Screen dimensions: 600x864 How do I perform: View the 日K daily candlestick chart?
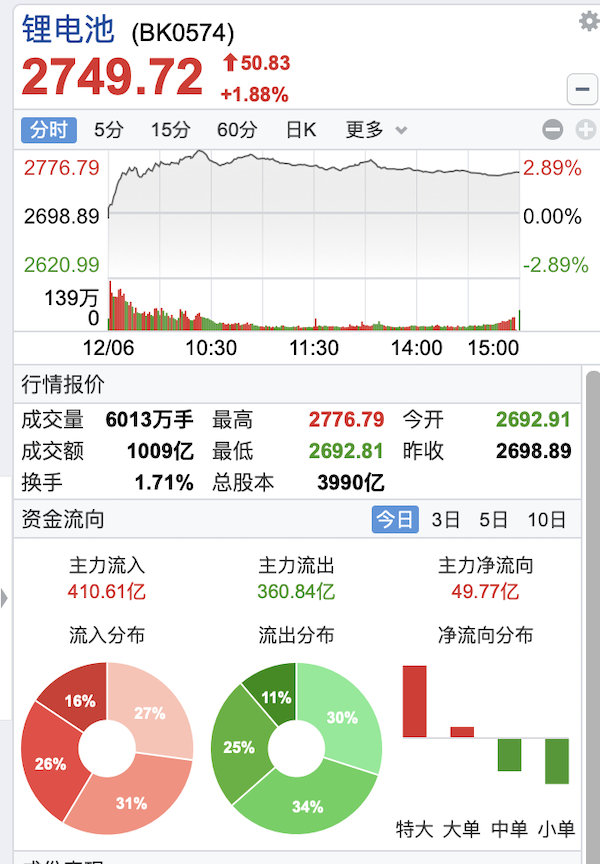[x=301, y=130]
